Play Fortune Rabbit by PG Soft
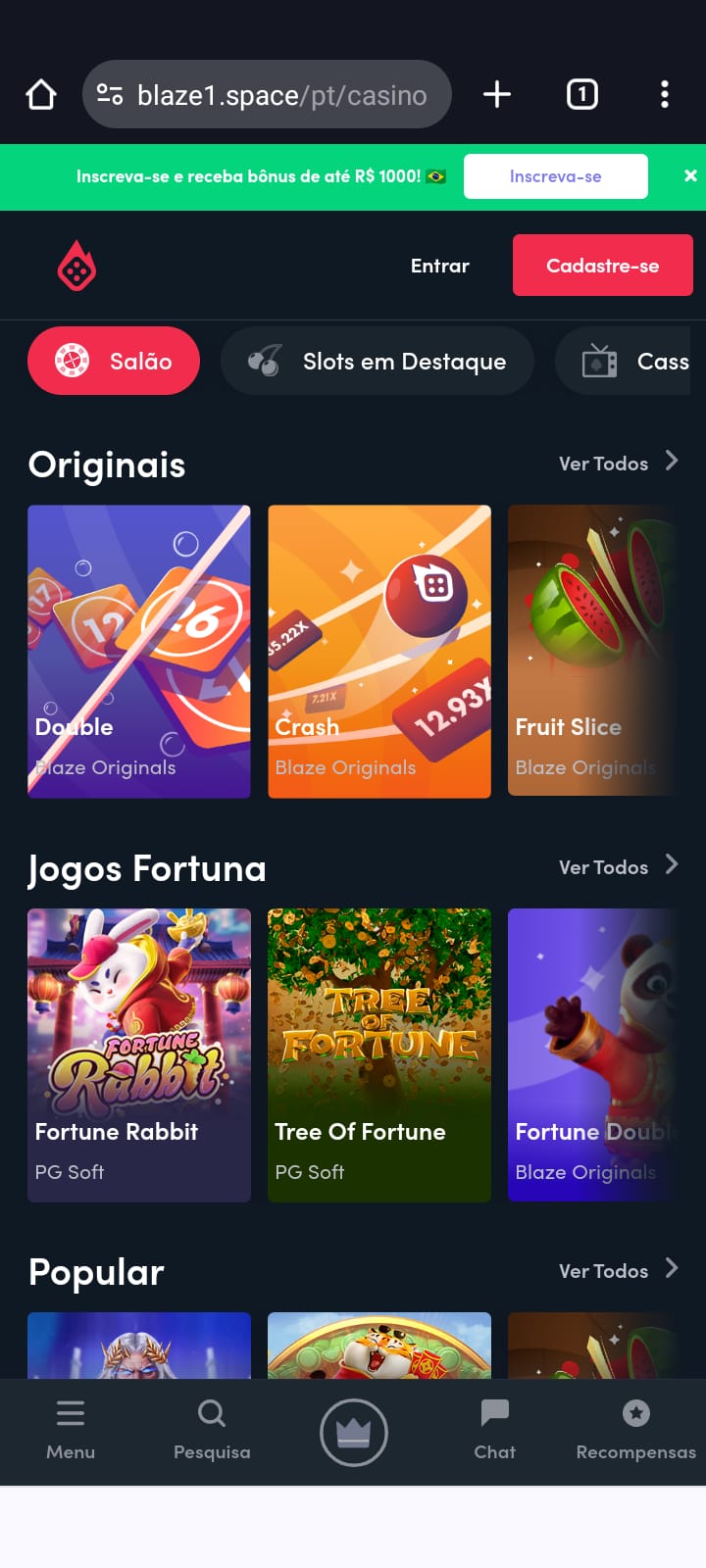The width and height of the screenshot is (706, 1568). click(x=139, y=1055)
